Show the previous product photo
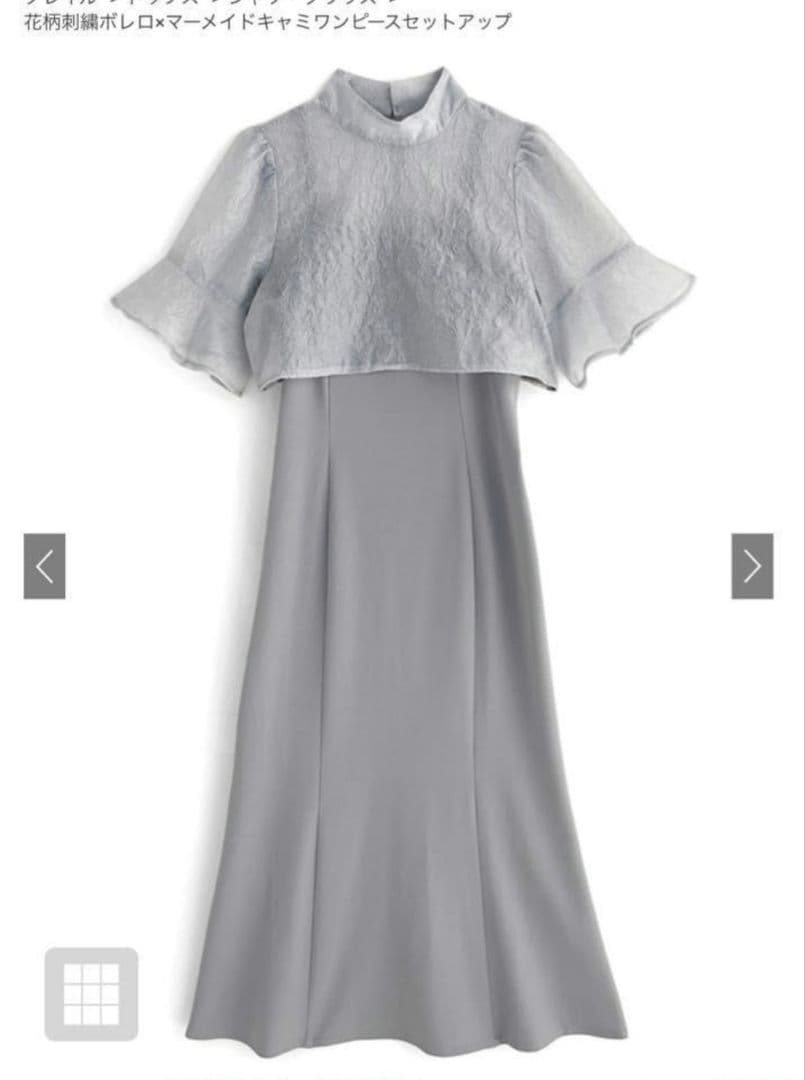Screen dimensions: 805x1080 point(44,566)
